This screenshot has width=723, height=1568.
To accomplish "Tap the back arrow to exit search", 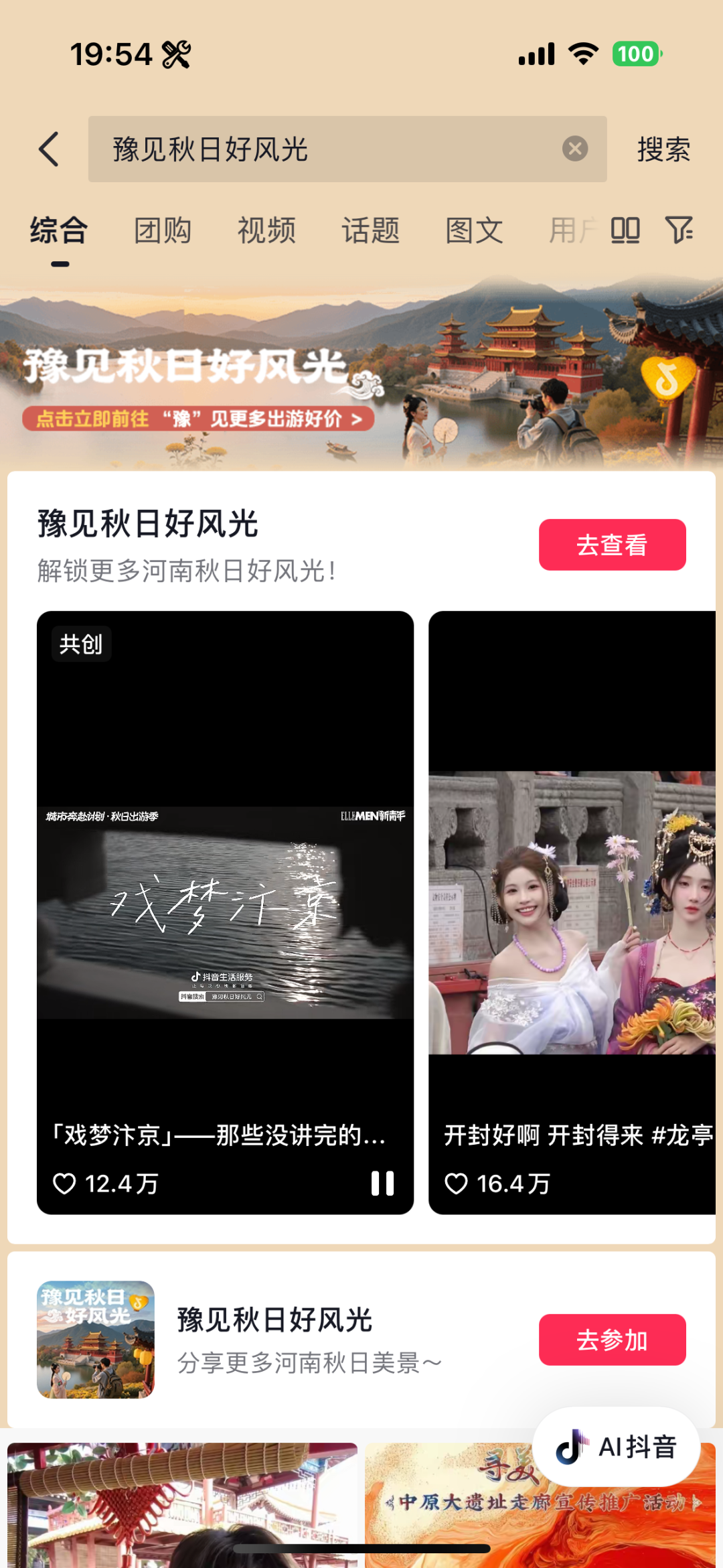I will point(48,149).
